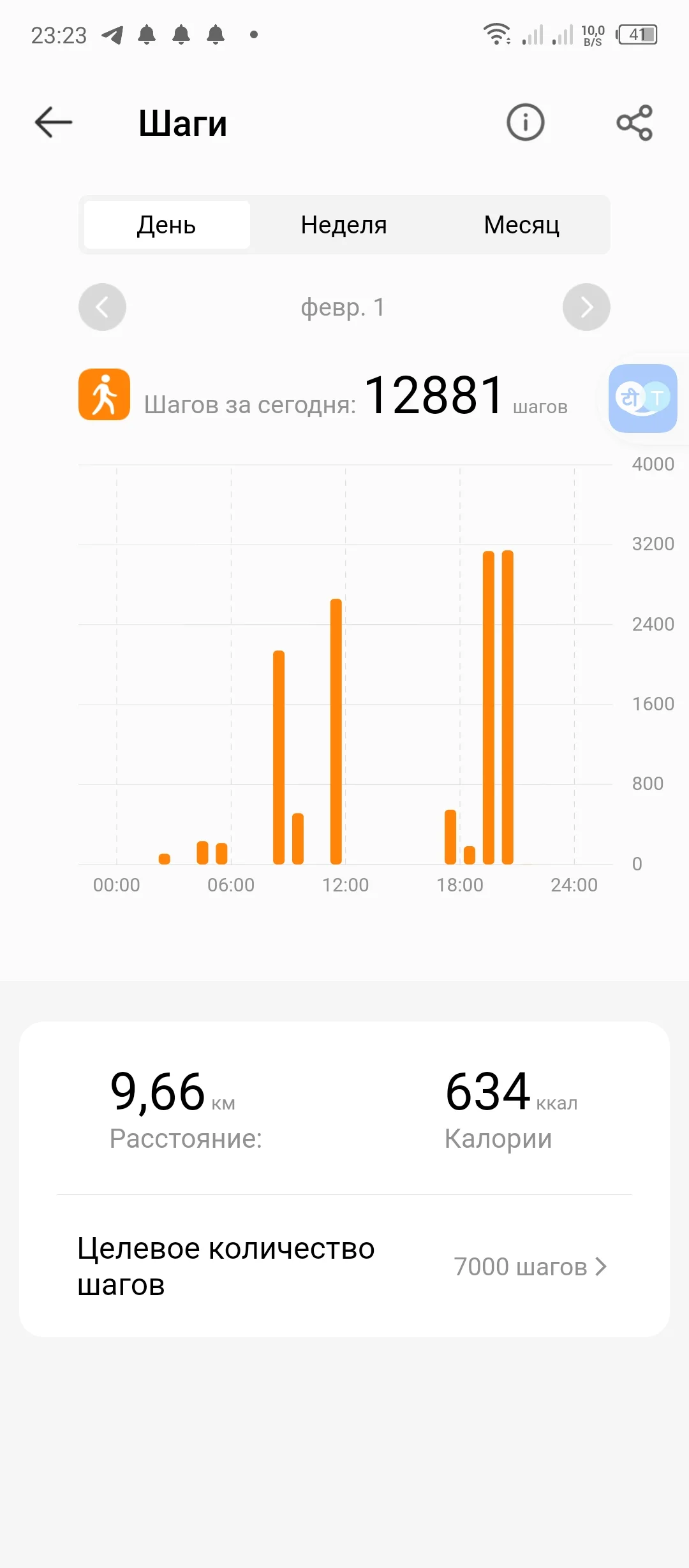The width and height of the screenshot is (689, 1568).
Task: Open the step info icon
Action: [x=525, y=122]
